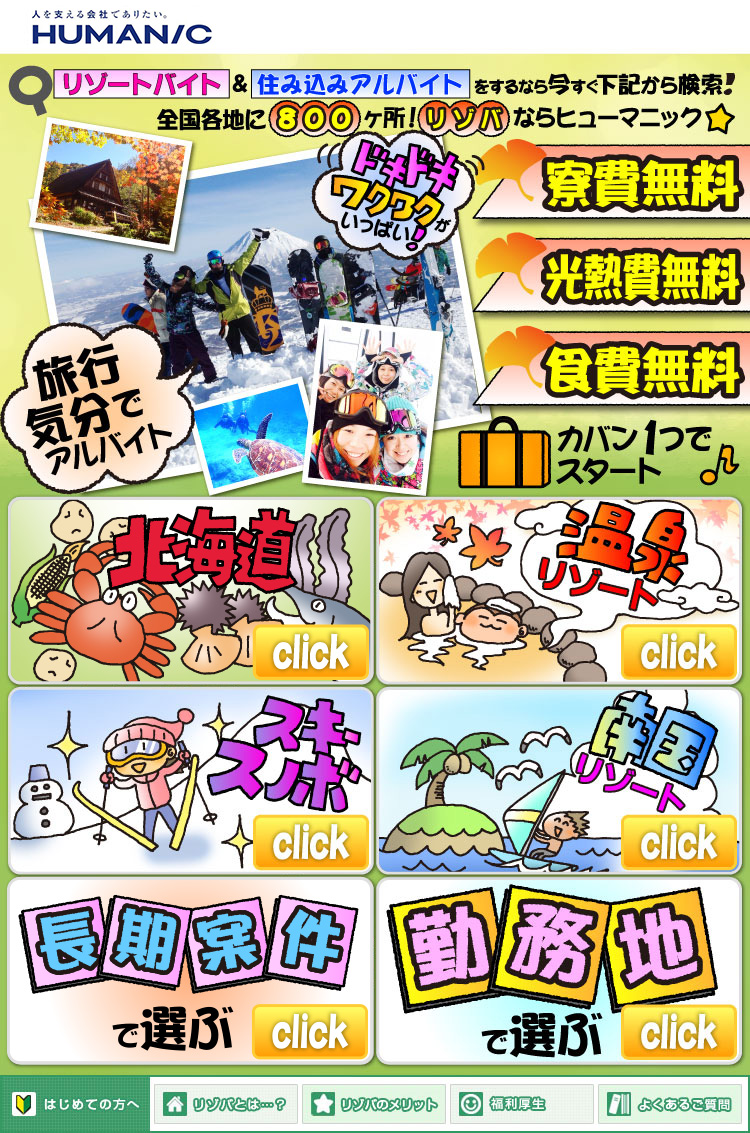Go to リゾバのメリット
Image resolution: width=750 pixels, height=1133 pixels.
(374, 1104)
